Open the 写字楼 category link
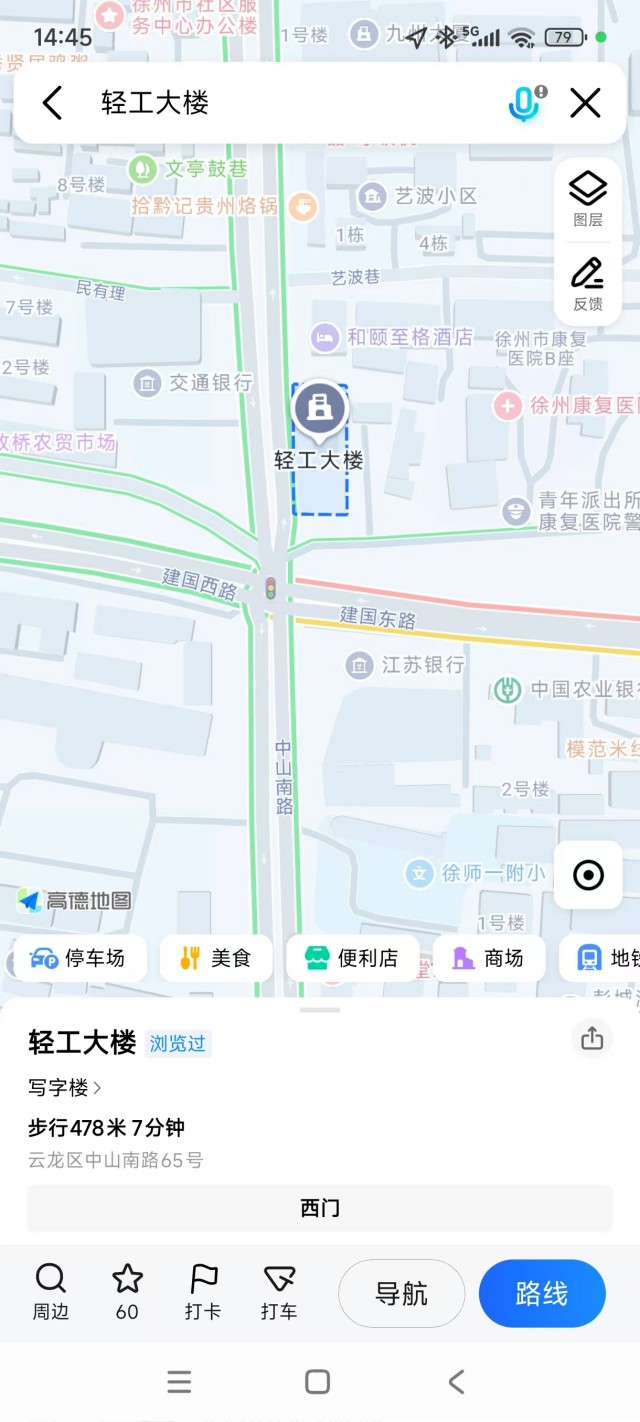The height and width of the screenshot is (1422, 640). click(65, 1087)
